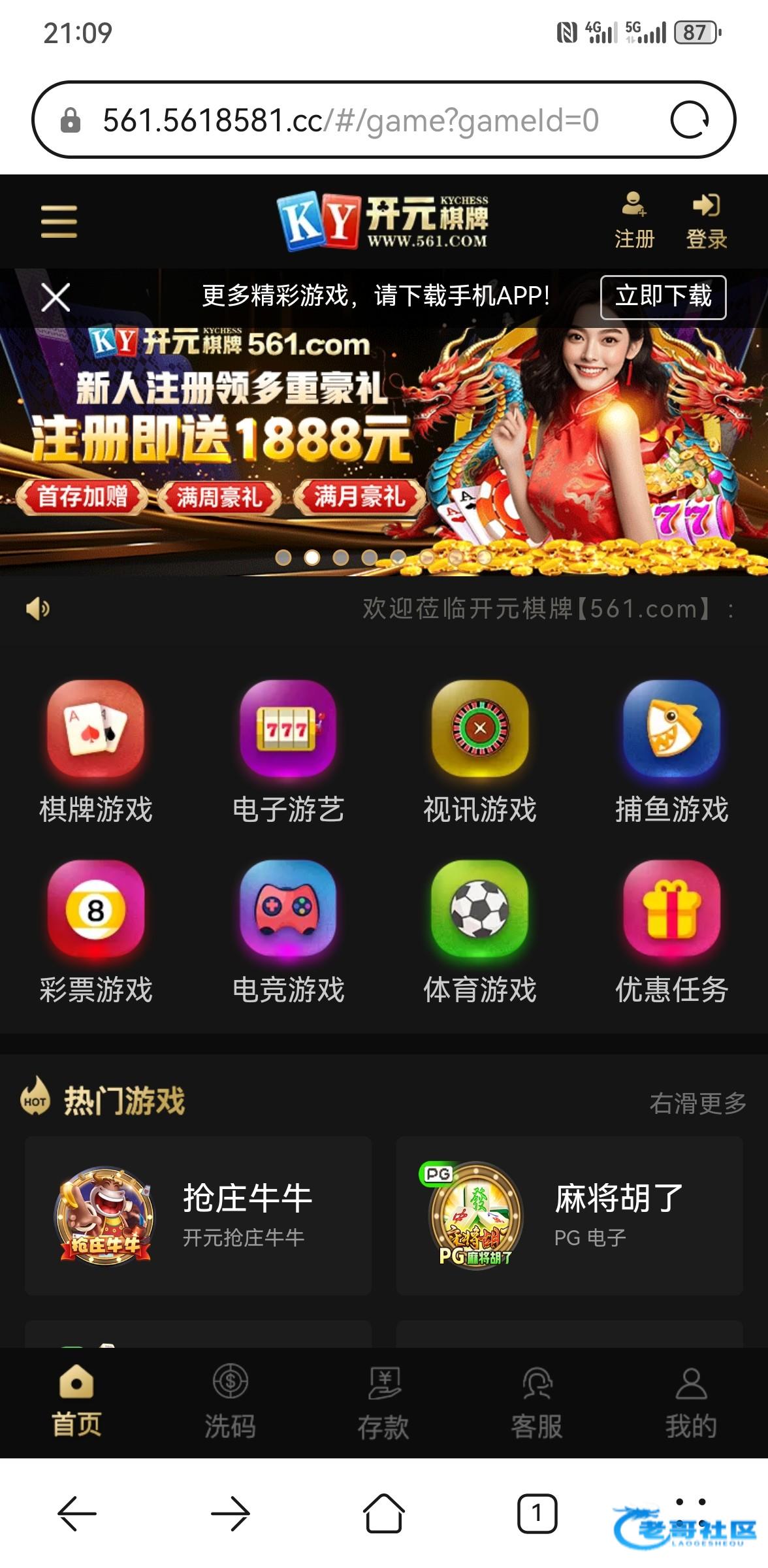Open the 视讯游戏 category
768x1568 pixels.
click(480, 751)
